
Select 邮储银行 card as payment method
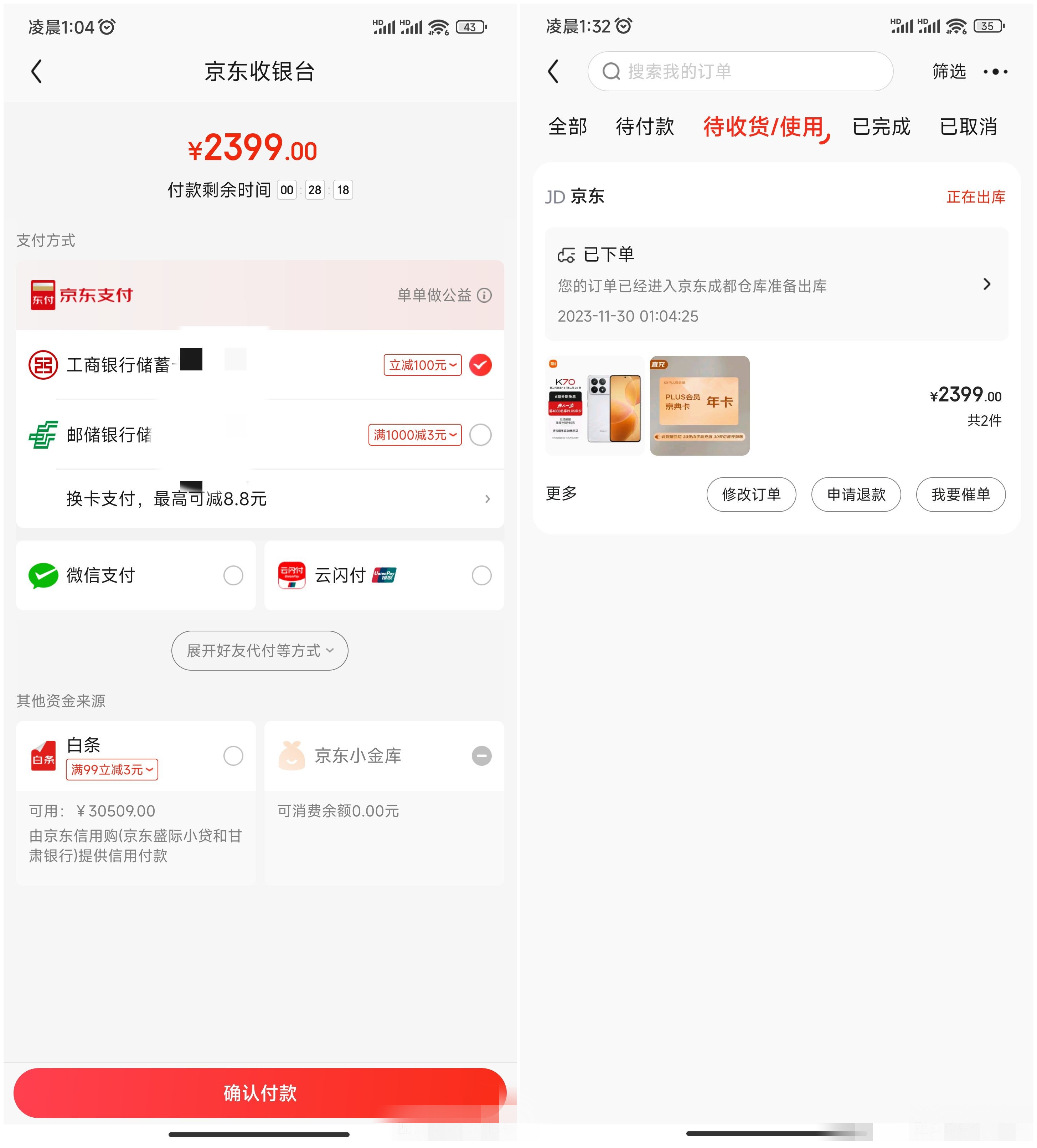coord(480,435)
